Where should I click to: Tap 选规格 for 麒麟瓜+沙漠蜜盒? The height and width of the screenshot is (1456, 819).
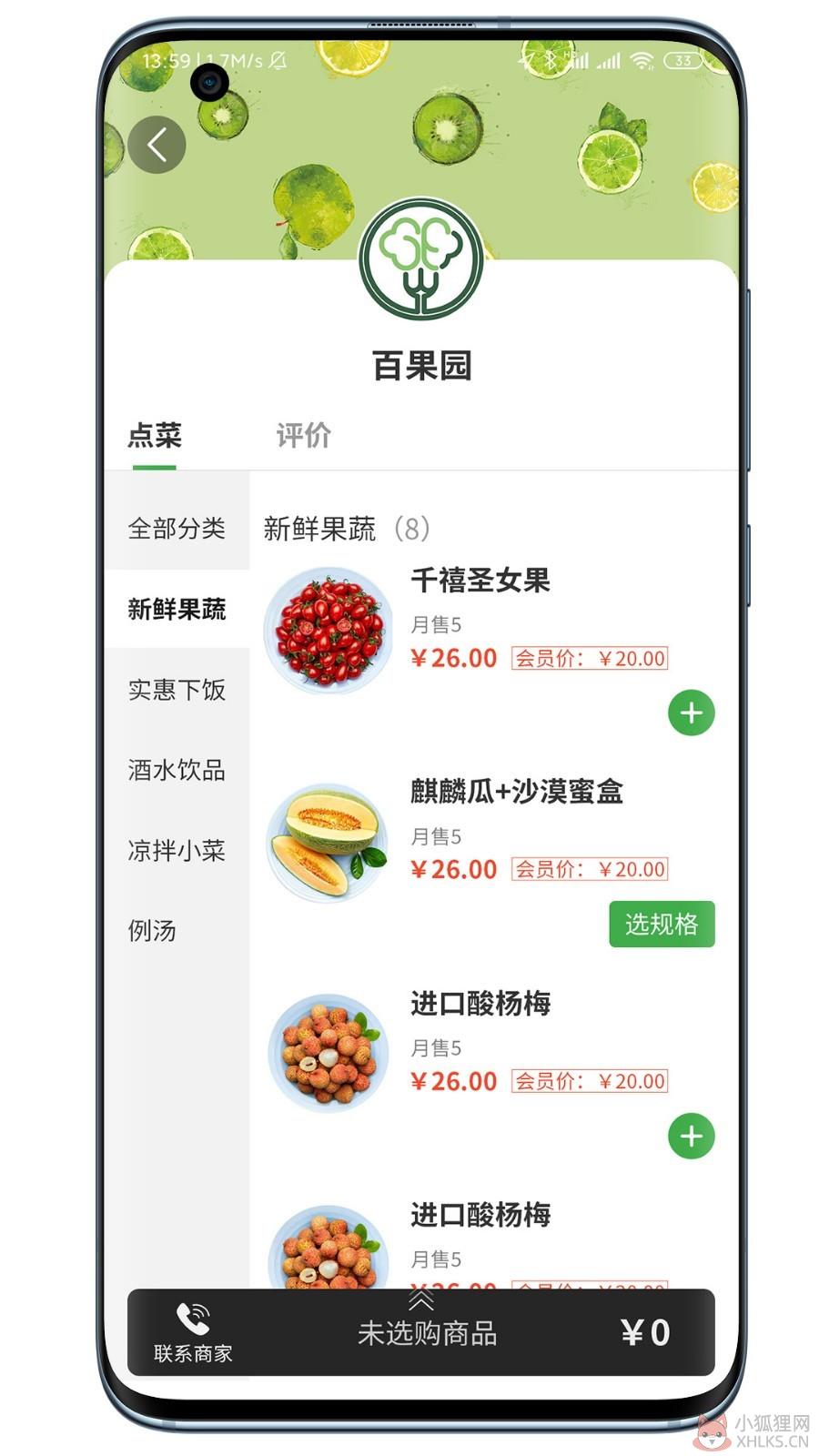click(662, 924)
